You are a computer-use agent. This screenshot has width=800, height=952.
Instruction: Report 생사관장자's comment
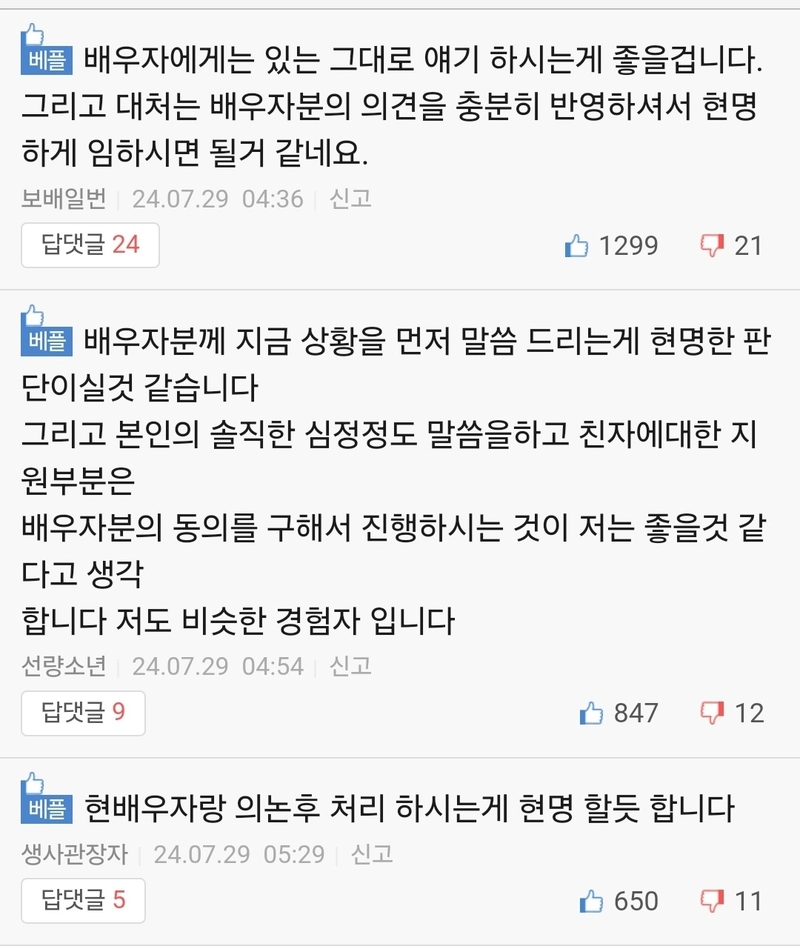[372, 854]
